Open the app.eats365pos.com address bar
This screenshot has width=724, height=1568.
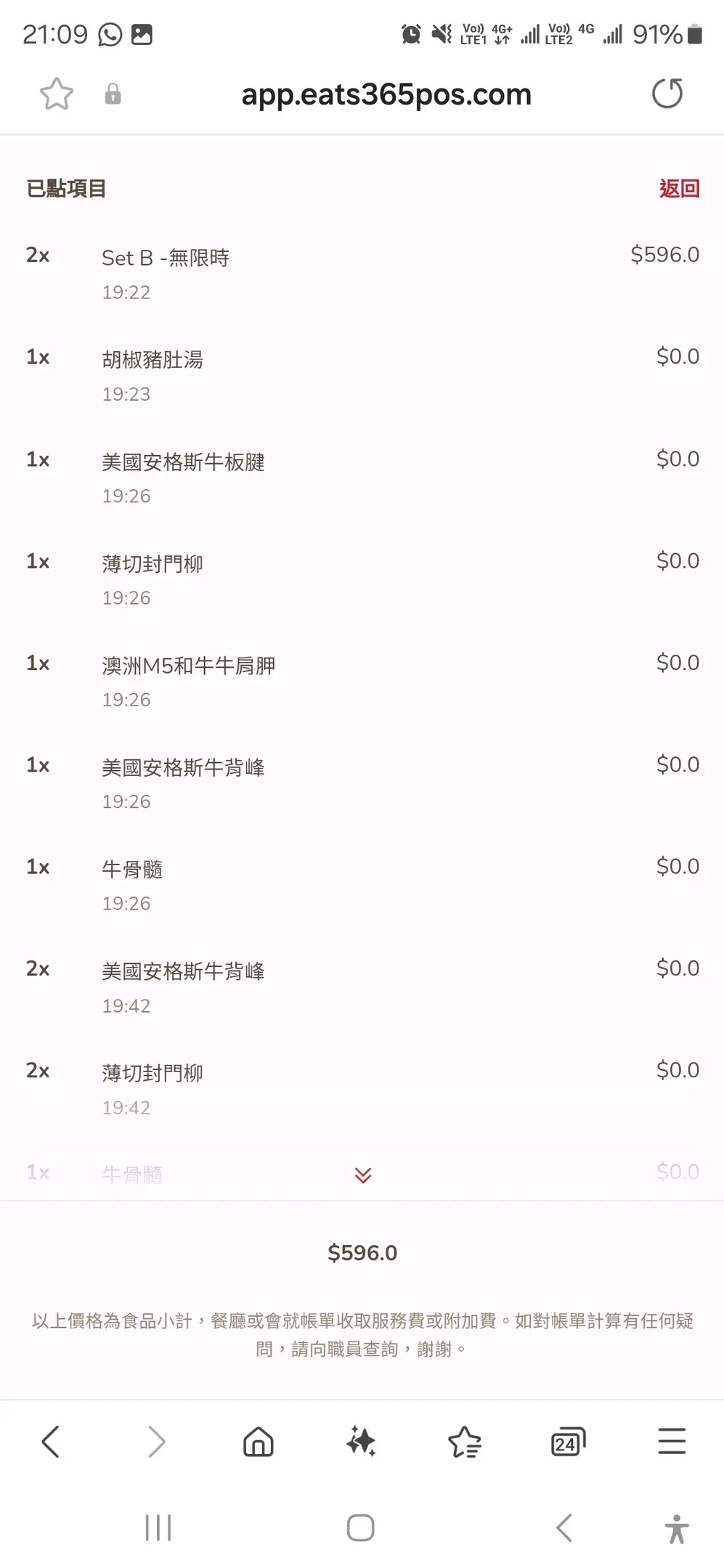pos(386,94)
